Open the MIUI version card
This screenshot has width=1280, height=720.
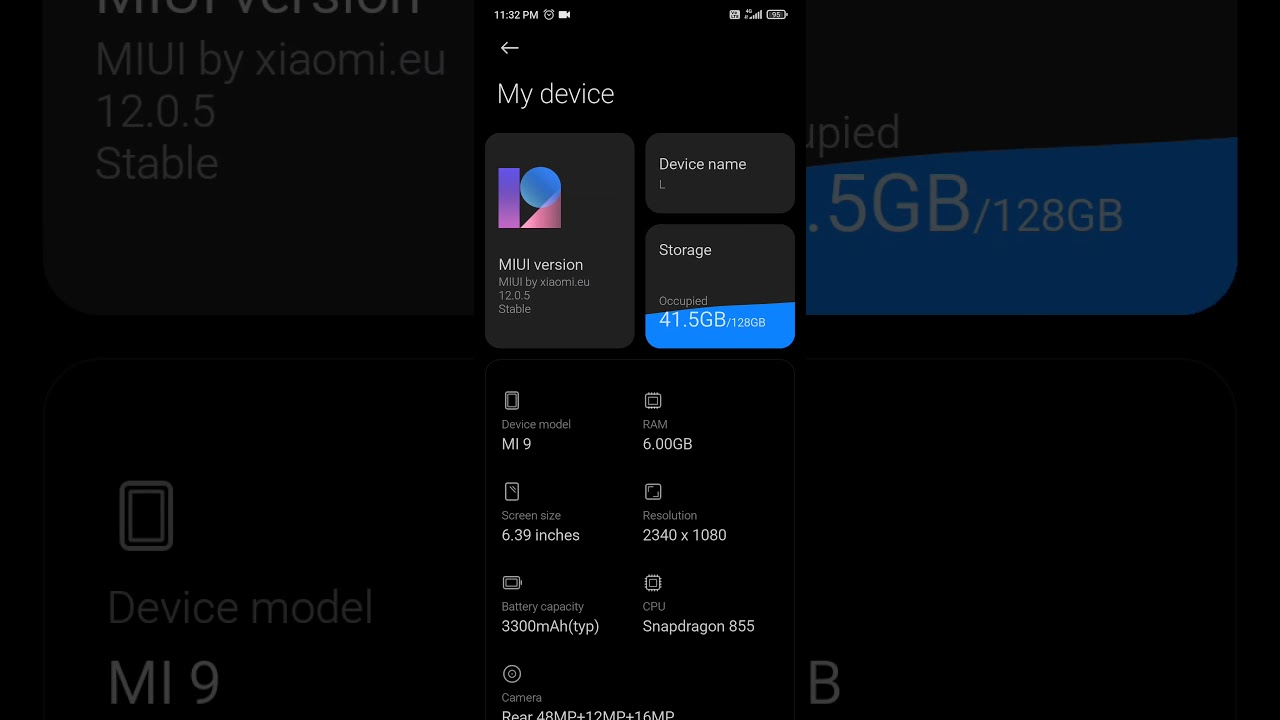pos(559,241)
